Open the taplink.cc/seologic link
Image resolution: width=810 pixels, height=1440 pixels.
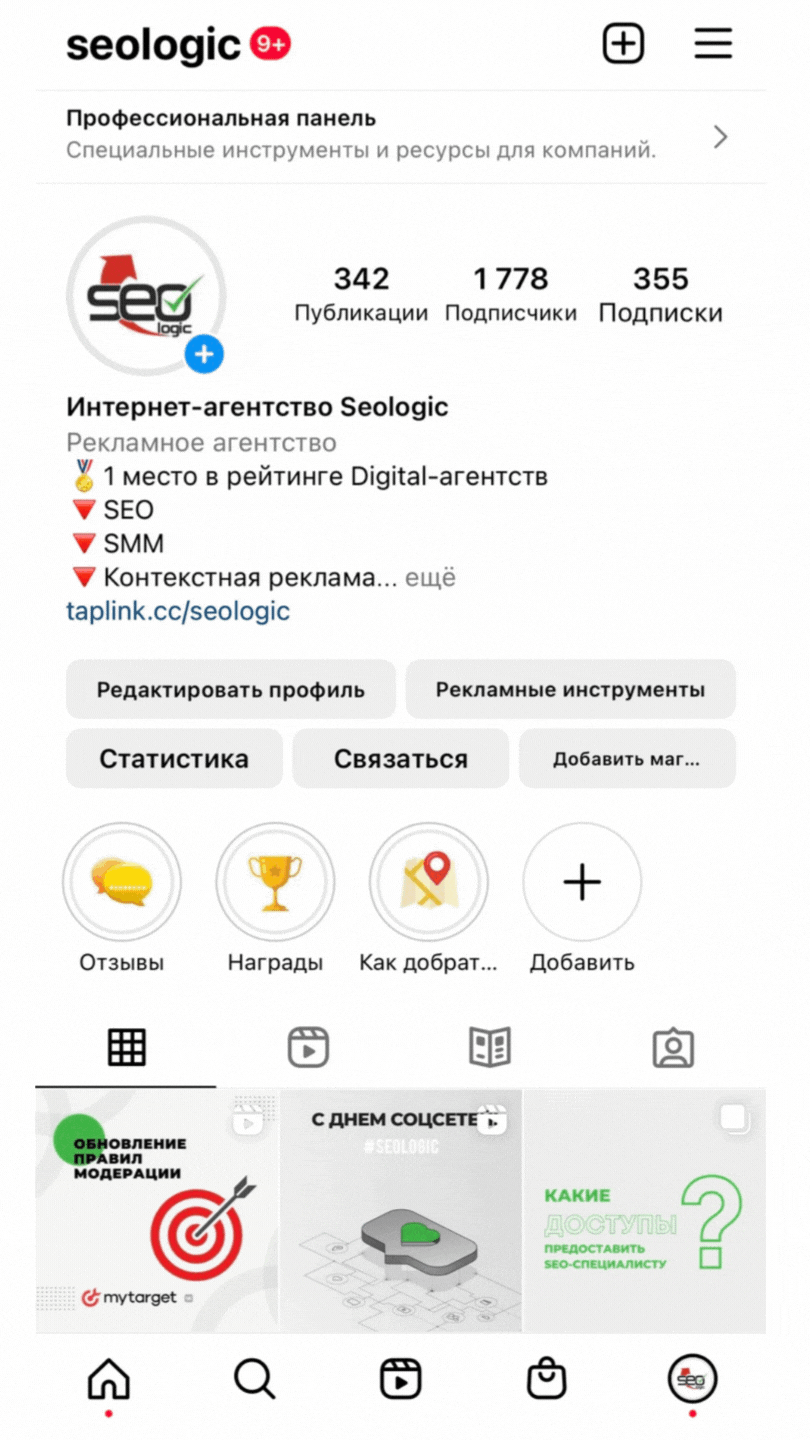(x=178, y=611)
